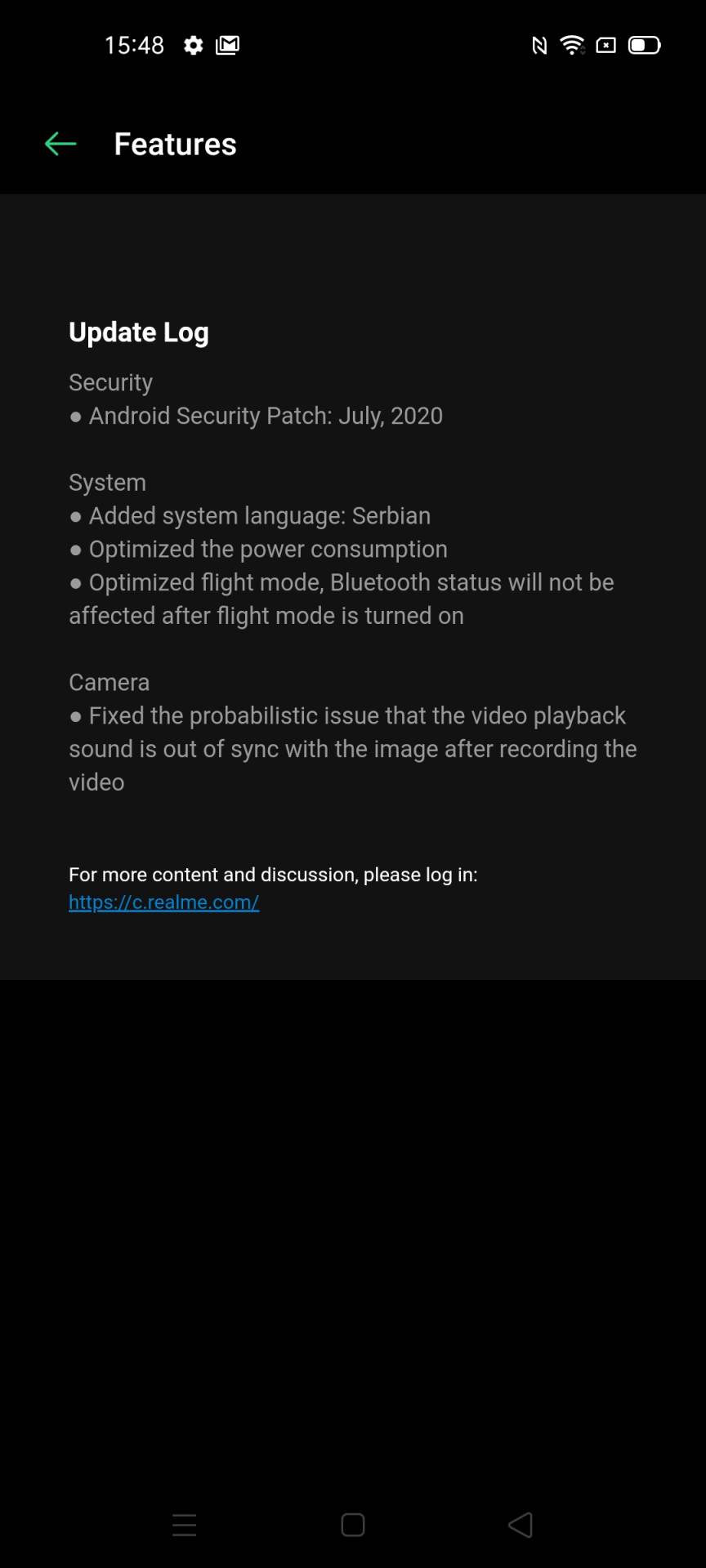Open the c.realme.com link
The height and width of the screenshot is (1568, 706).
[163, 902]
